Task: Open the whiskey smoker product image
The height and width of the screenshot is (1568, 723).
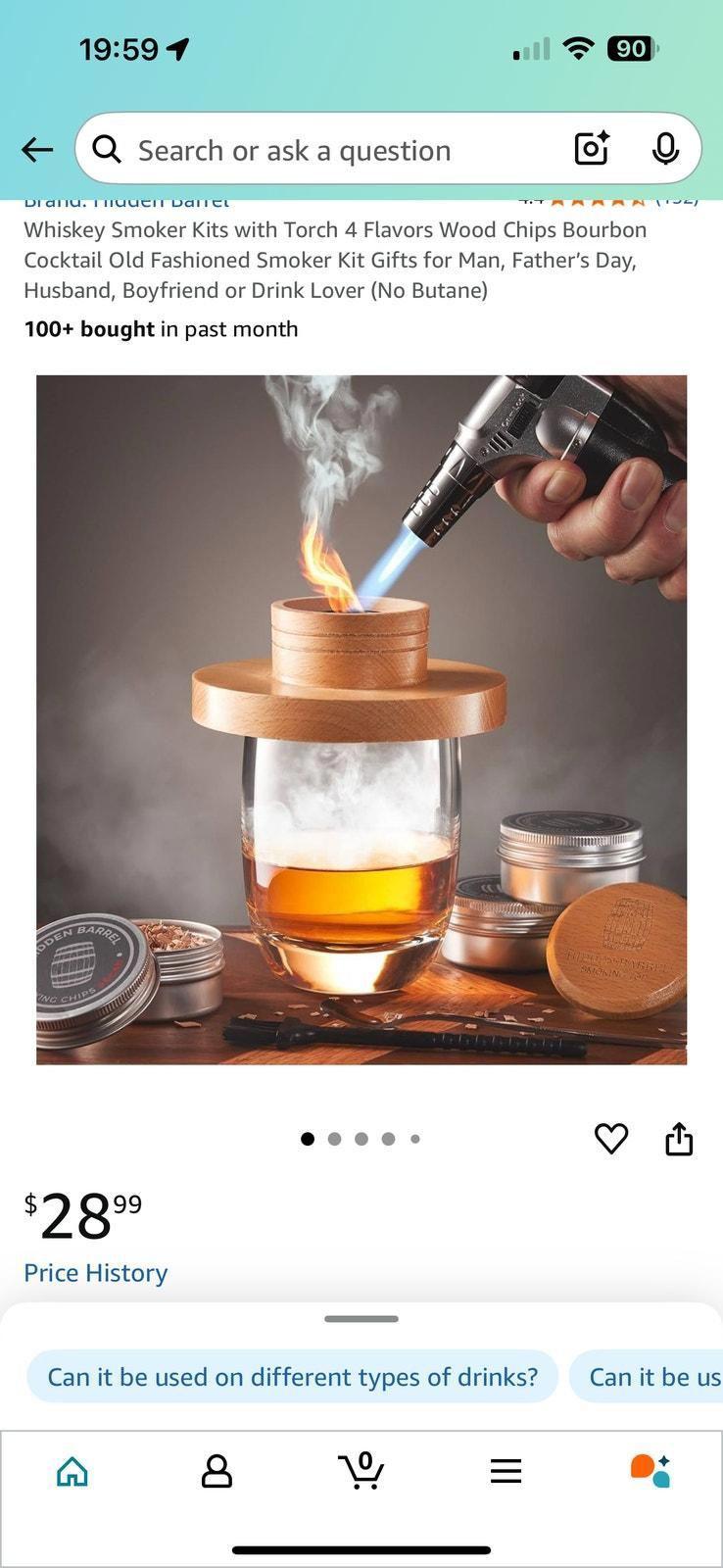Action: click(361, 719)
